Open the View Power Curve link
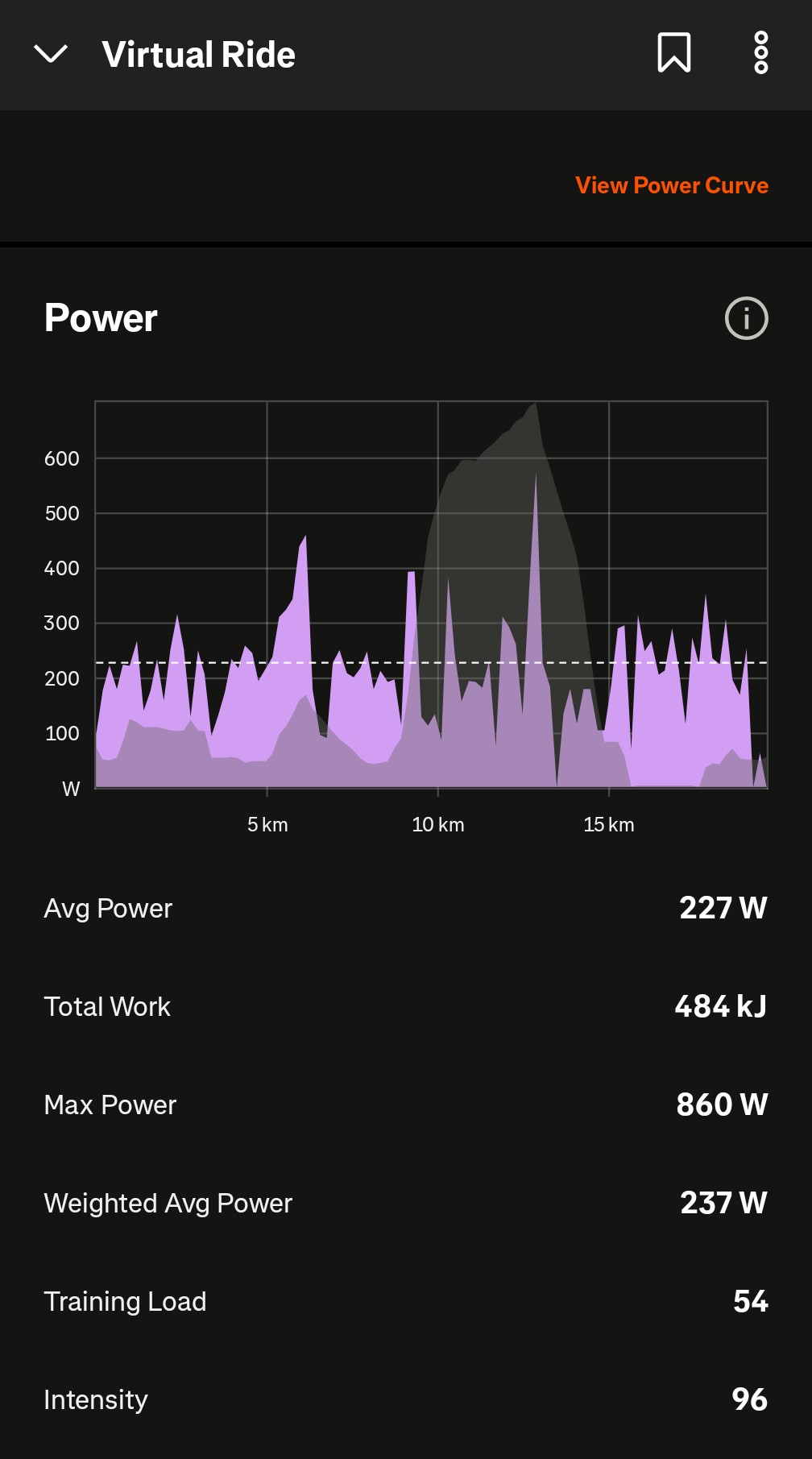 point(671,185)
